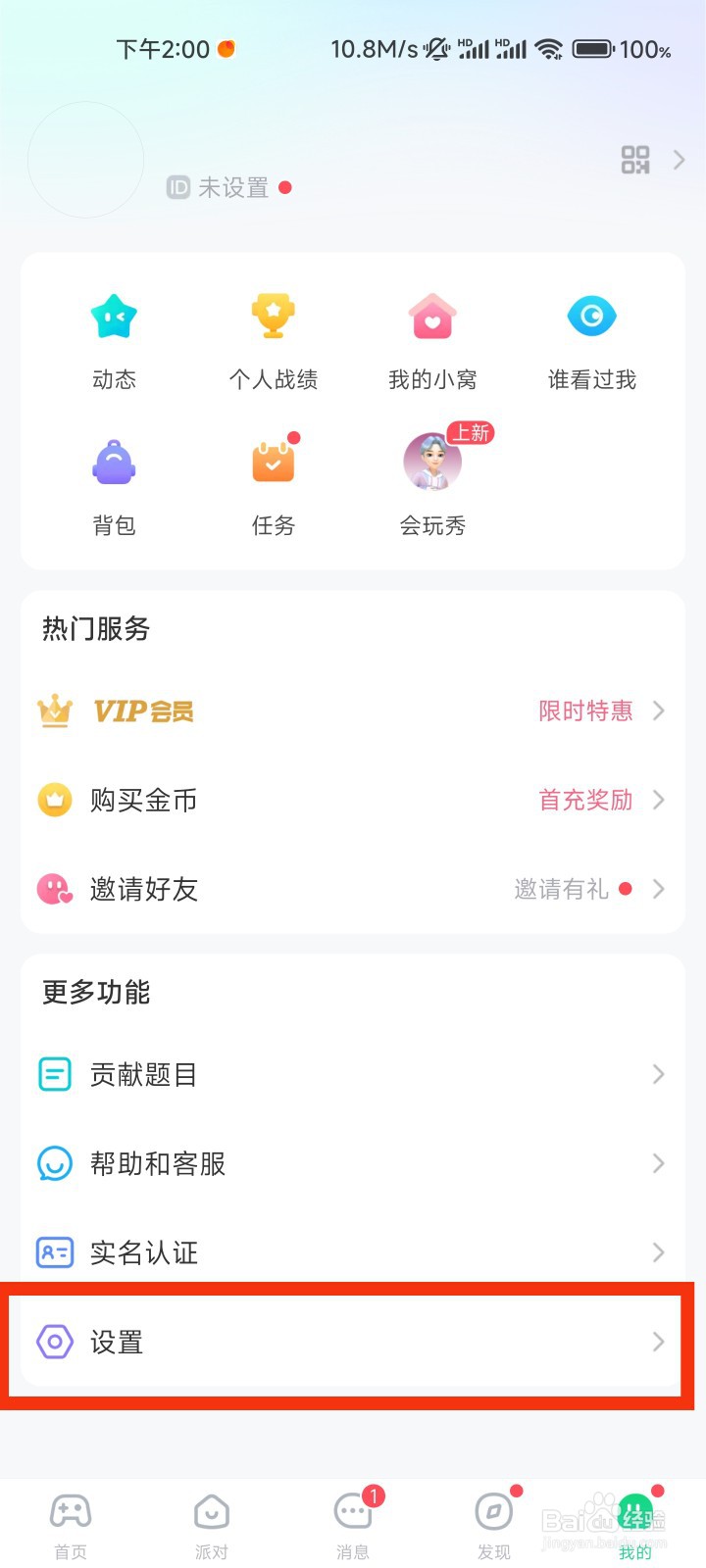Screen dimensions: 706x1568
Task: Open 设置 (Settings)
Action: [x=353, y=1343]
